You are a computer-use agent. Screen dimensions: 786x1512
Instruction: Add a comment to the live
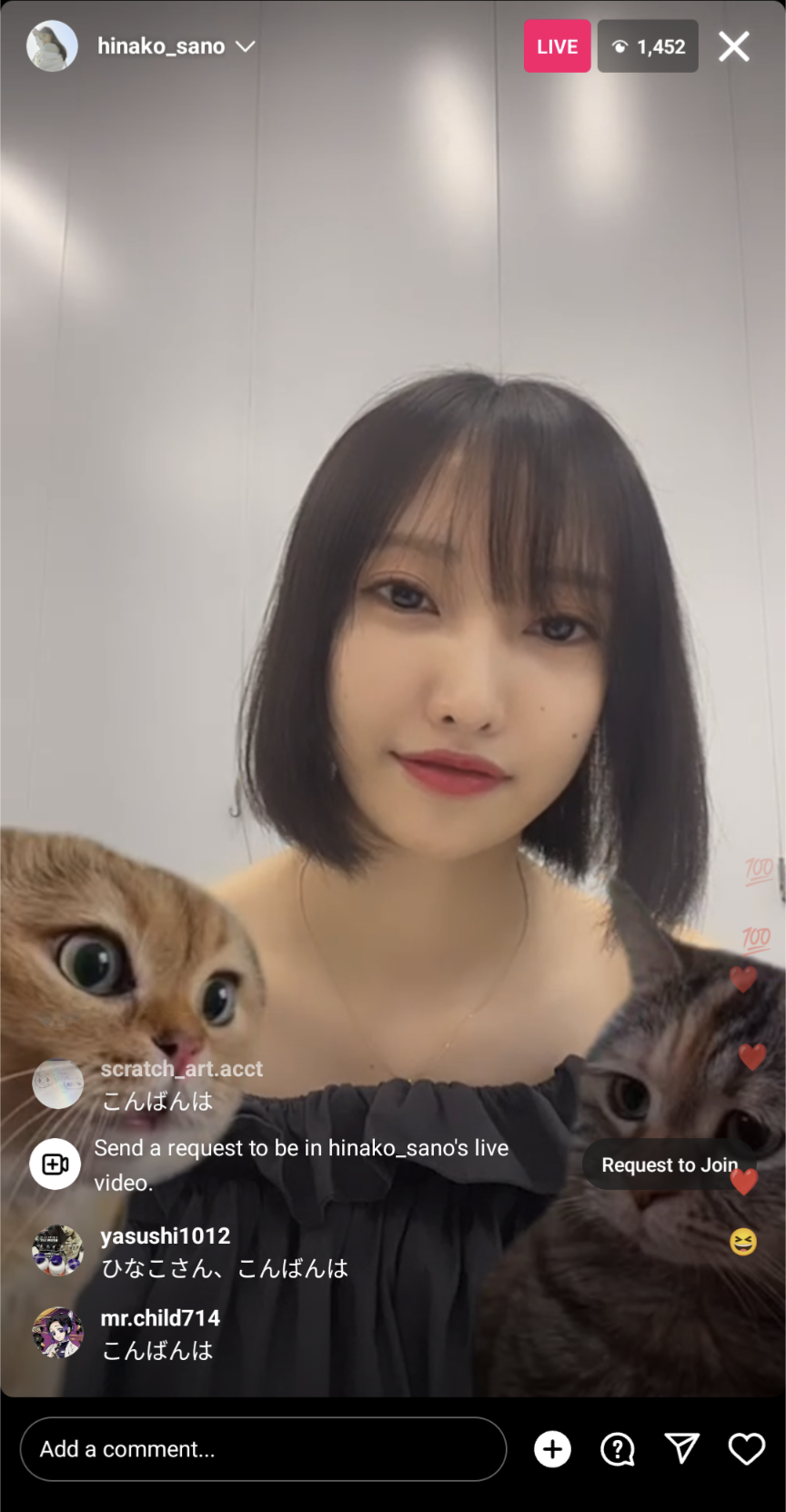[263, 1448]
